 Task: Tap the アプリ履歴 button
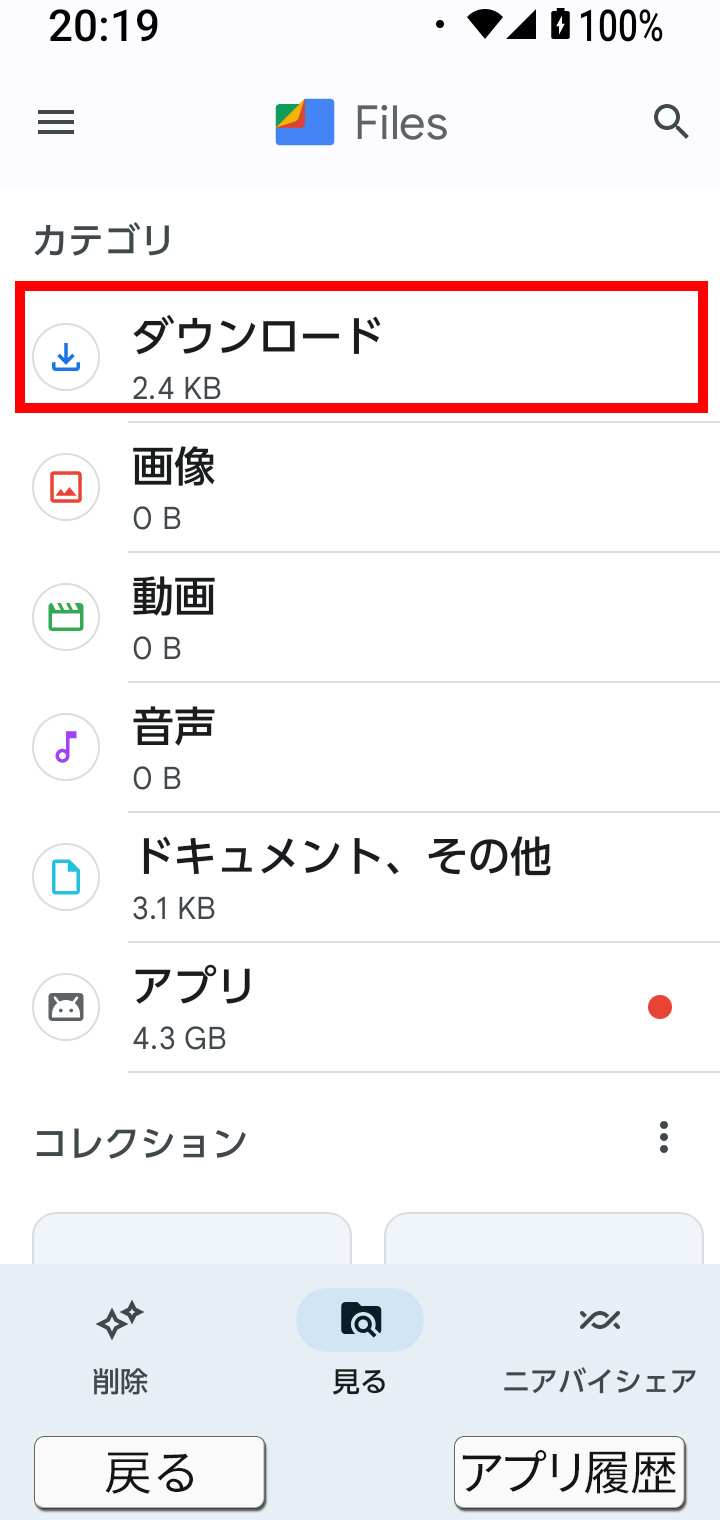570,1473
